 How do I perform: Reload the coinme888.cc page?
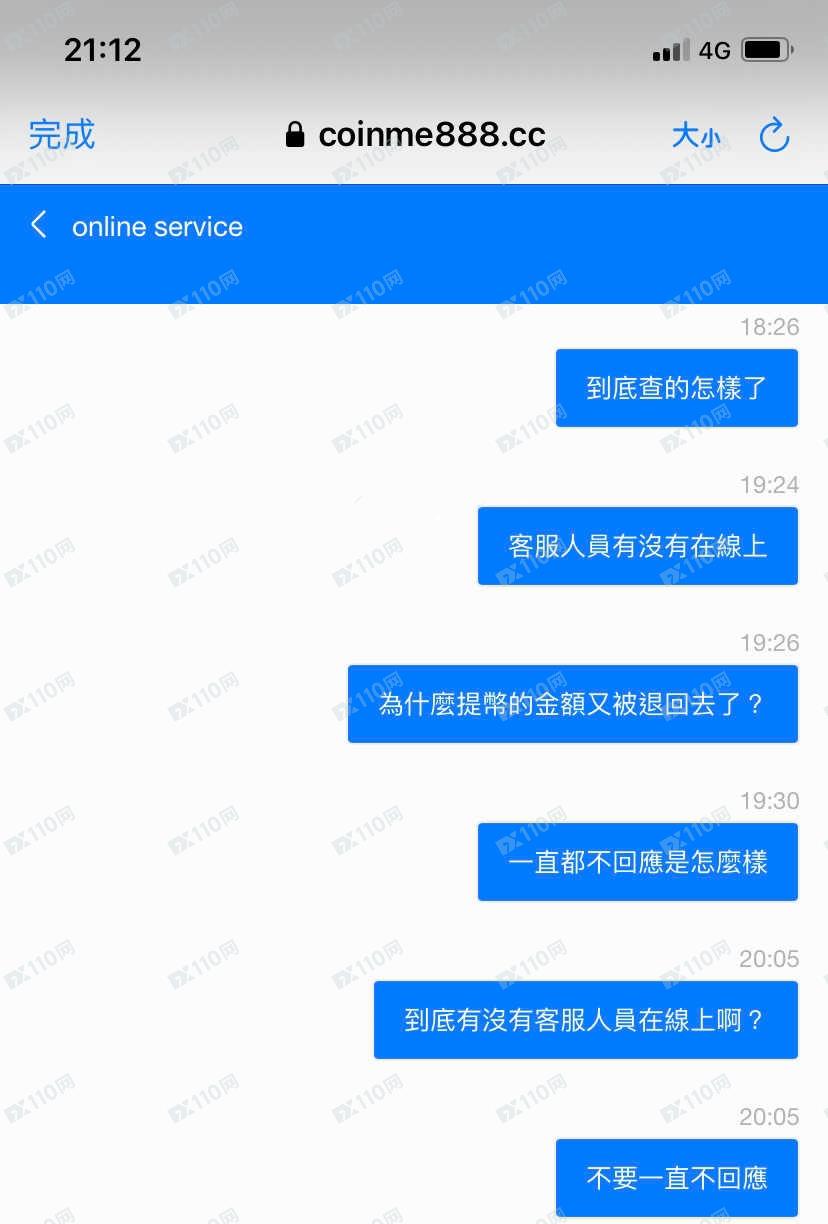coord(774,136)
